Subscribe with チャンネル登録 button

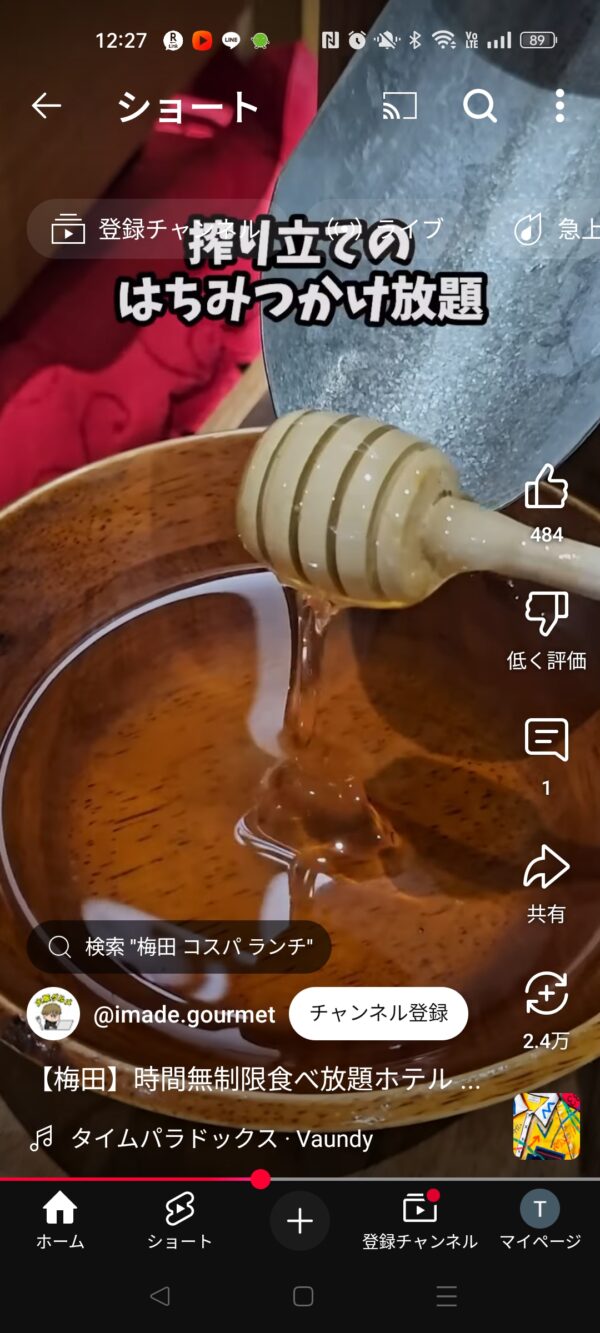(x=378, y=1013)
